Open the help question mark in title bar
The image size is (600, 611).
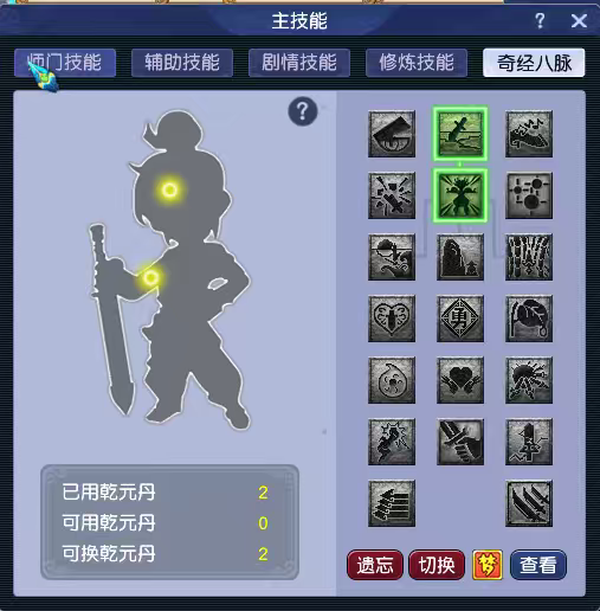(x=540, y=21)
